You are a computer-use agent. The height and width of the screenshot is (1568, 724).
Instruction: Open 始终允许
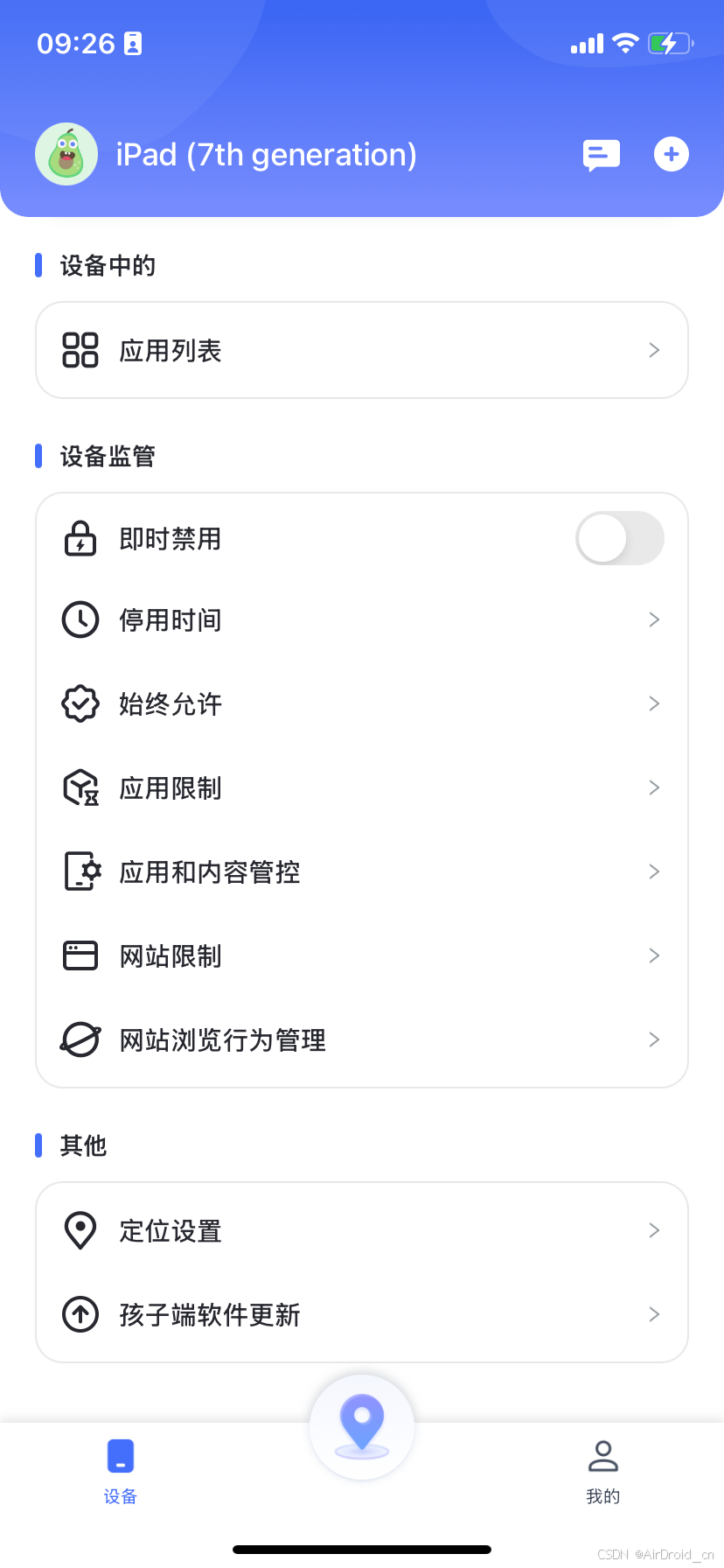pos(362,704)
